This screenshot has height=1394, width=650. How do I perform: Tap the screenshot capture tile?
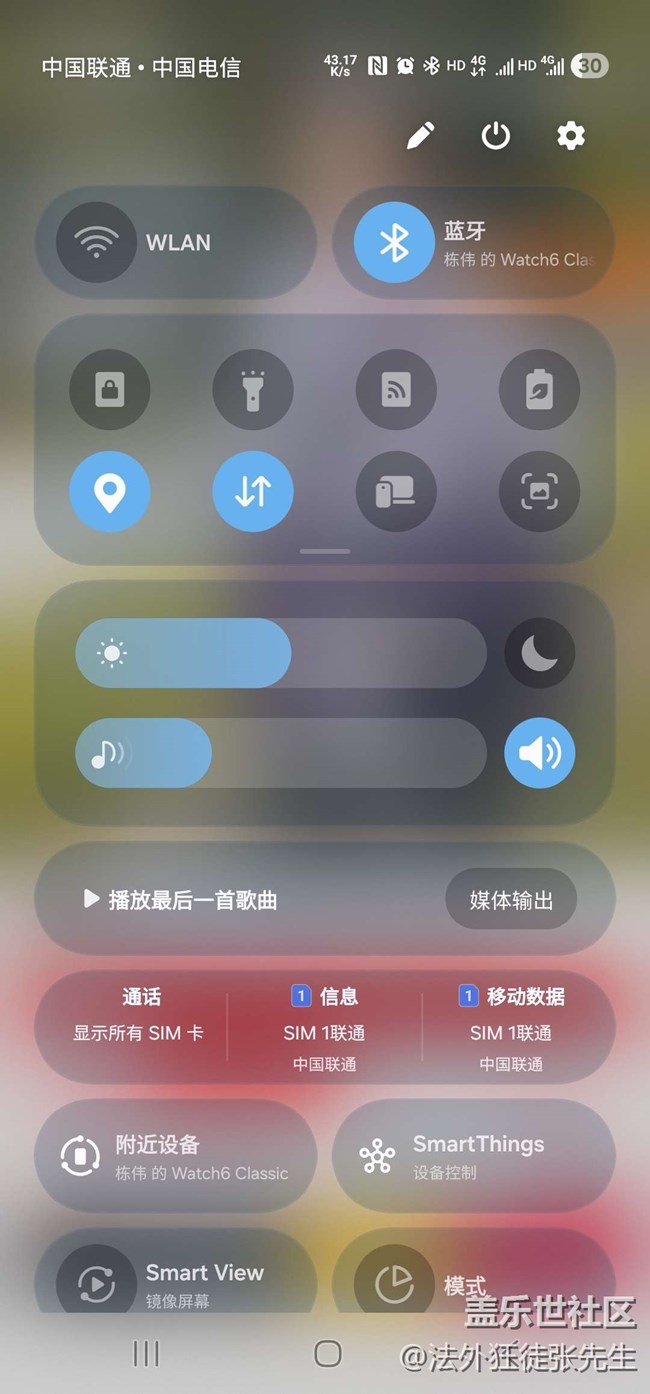(539, 491)
